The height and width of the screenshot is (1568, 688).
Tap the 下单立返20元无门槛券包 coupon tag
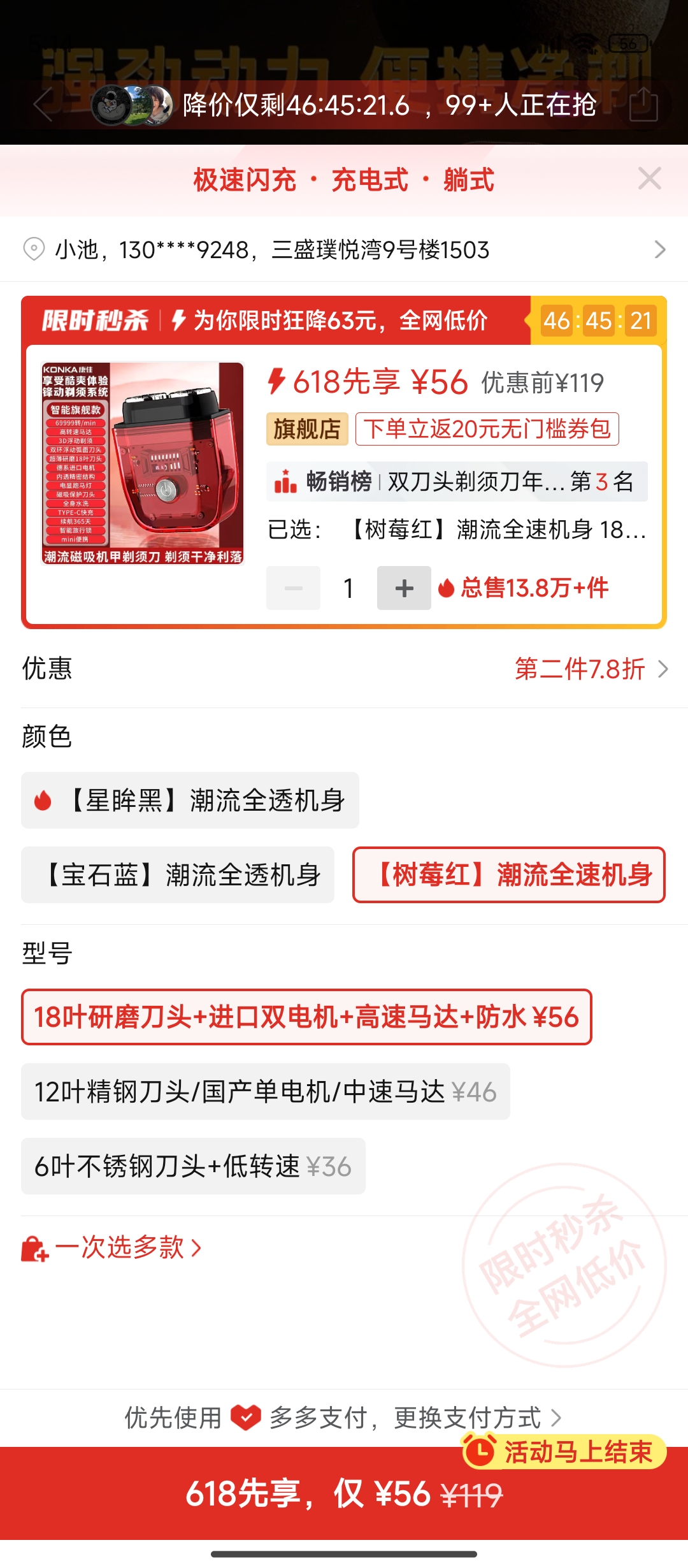[487, 429]
